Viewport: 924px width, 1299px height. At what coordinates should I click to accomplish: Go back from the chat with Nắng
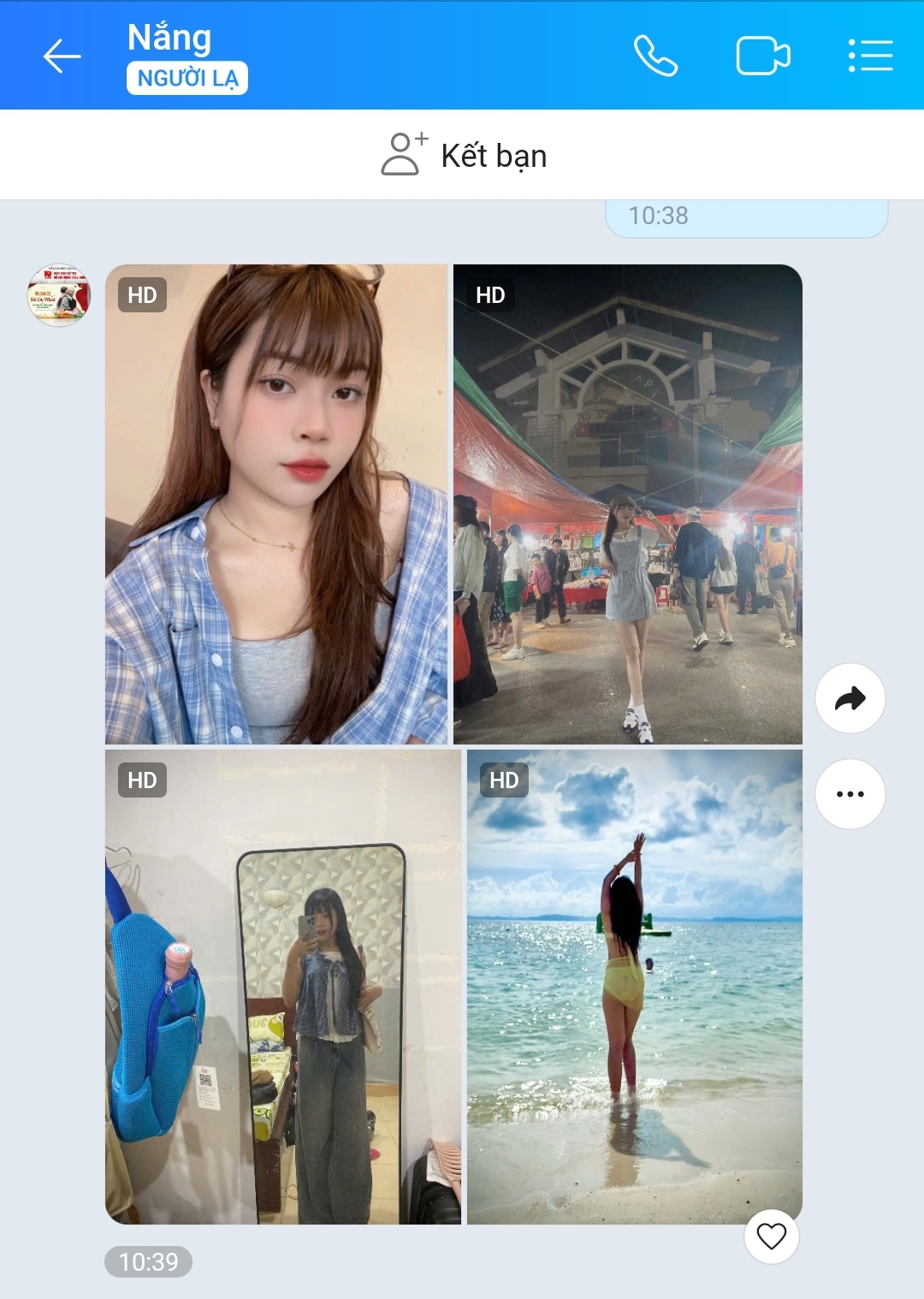pos(62,56)
